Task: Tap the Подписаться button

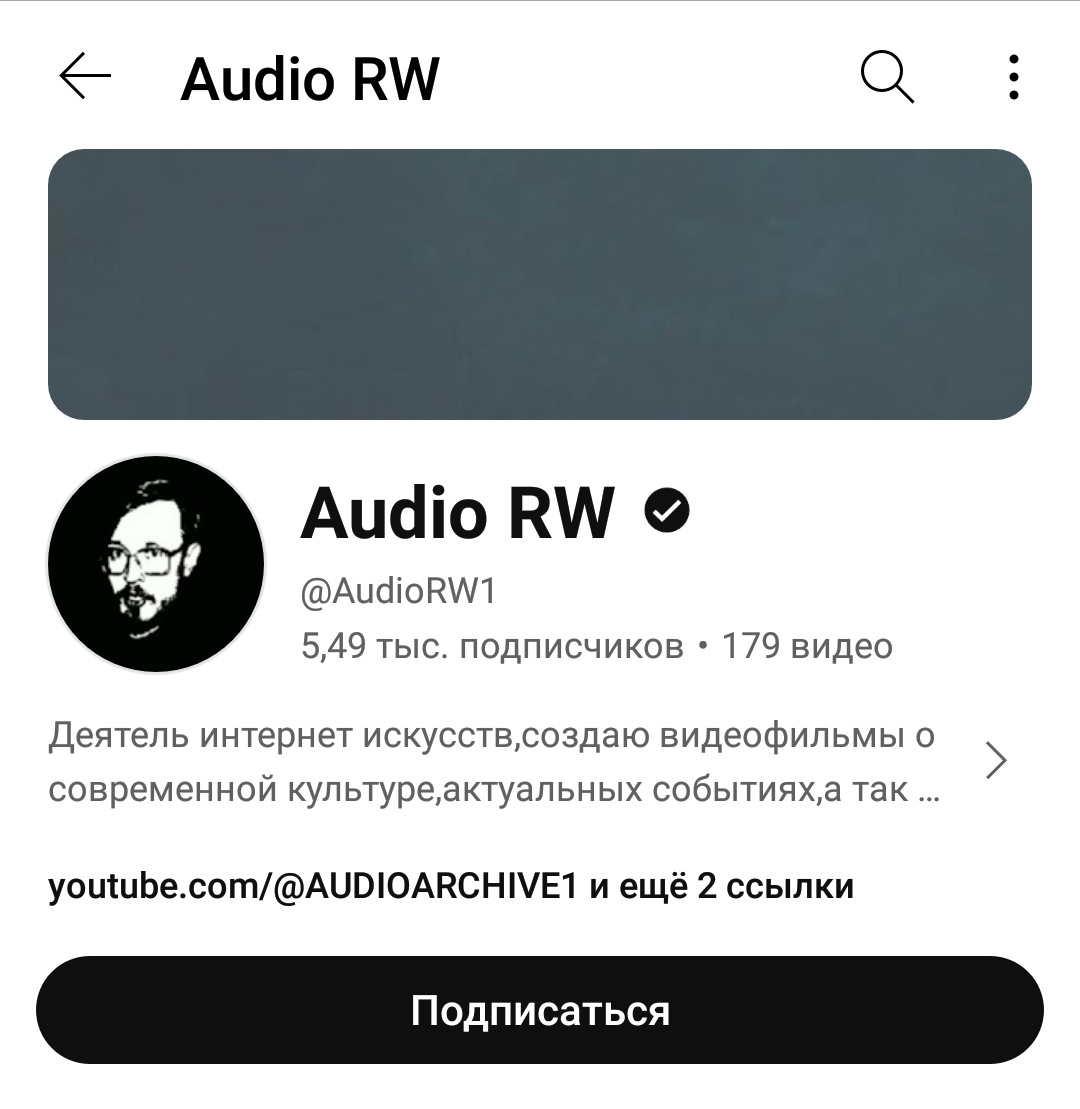Action: [x=540, y=1010]
